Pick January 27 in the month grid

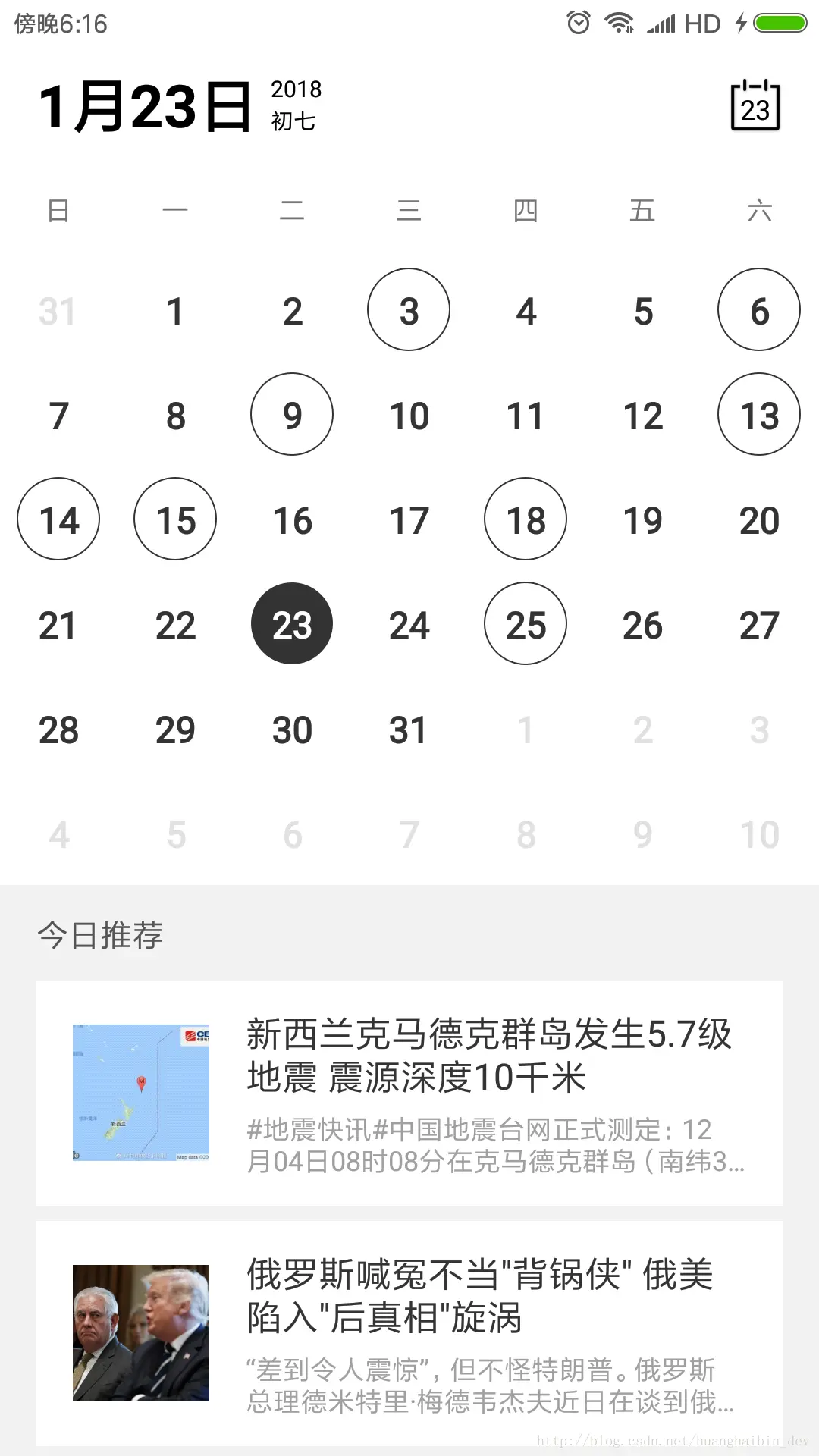(759, 624)
